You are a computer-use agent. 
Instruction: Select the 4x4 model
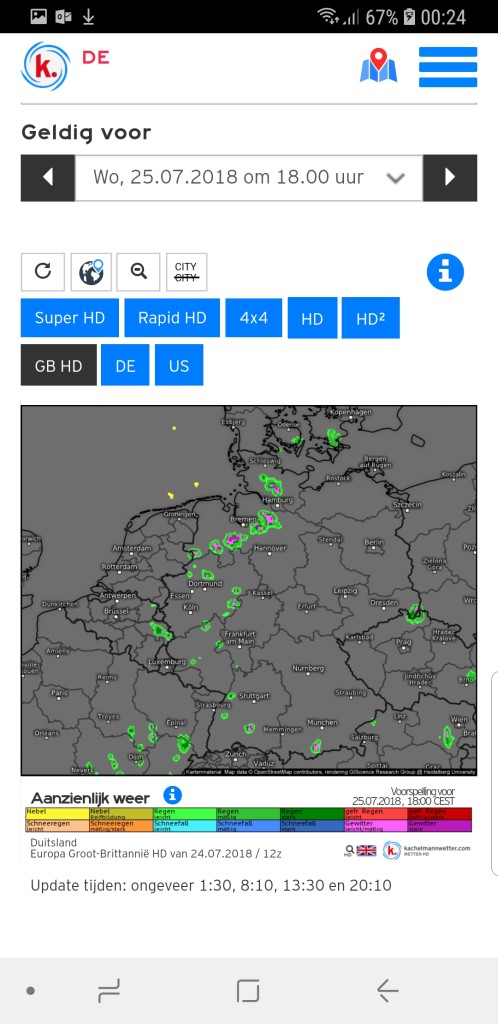[x=254, y=318]
